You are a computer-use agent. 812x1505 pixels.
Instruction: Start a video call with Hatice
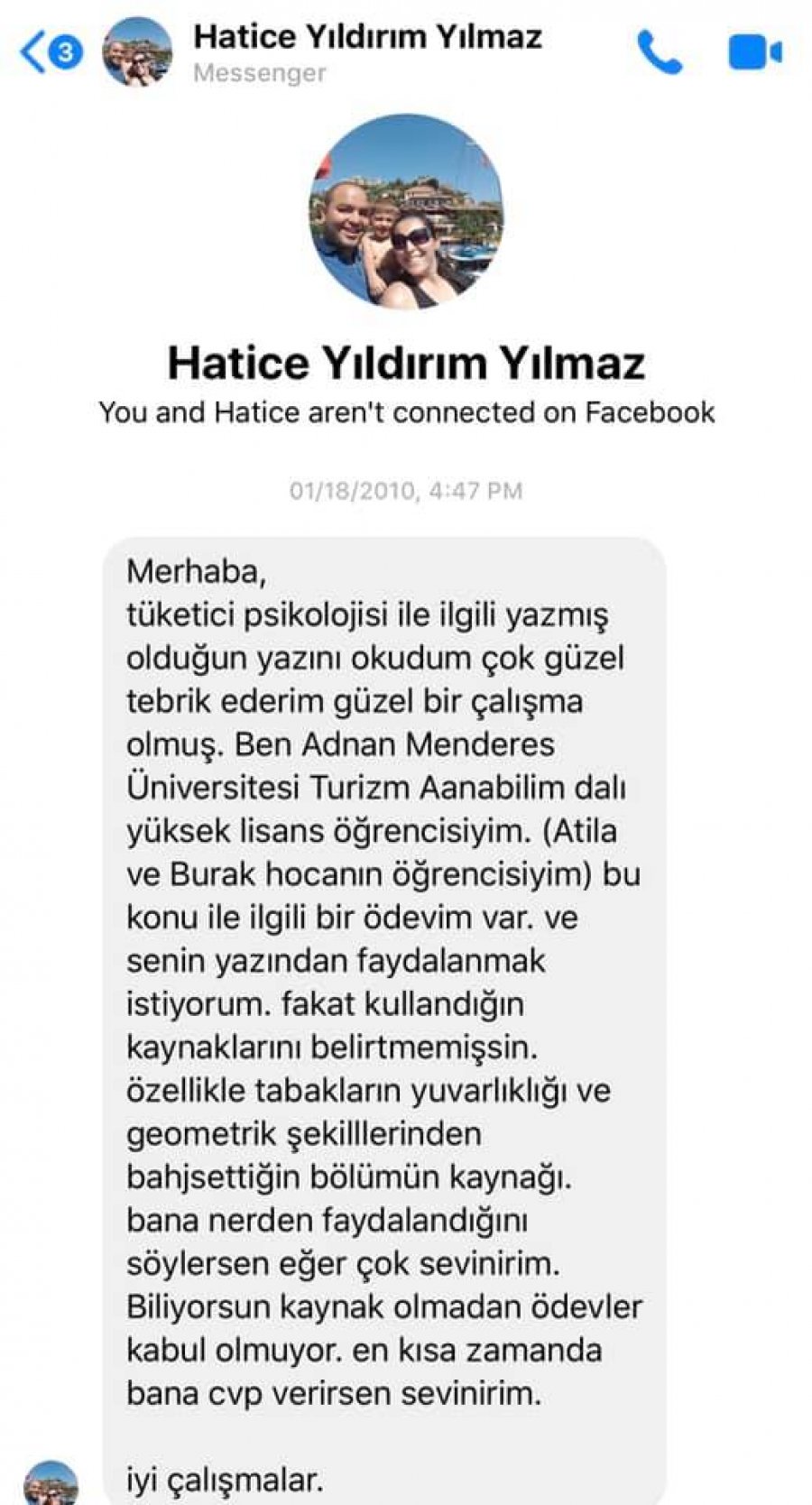point(755,52)
